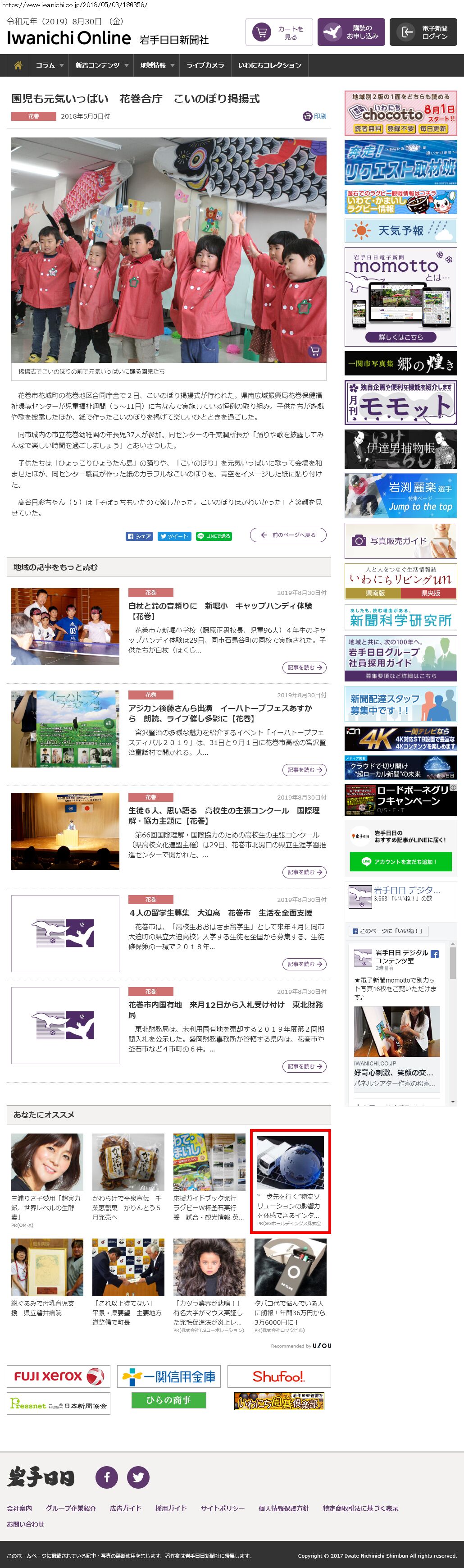Tap 購読のお申し込み subscribe button
This screenshot has width=464, height=1568.
[351, 32]
